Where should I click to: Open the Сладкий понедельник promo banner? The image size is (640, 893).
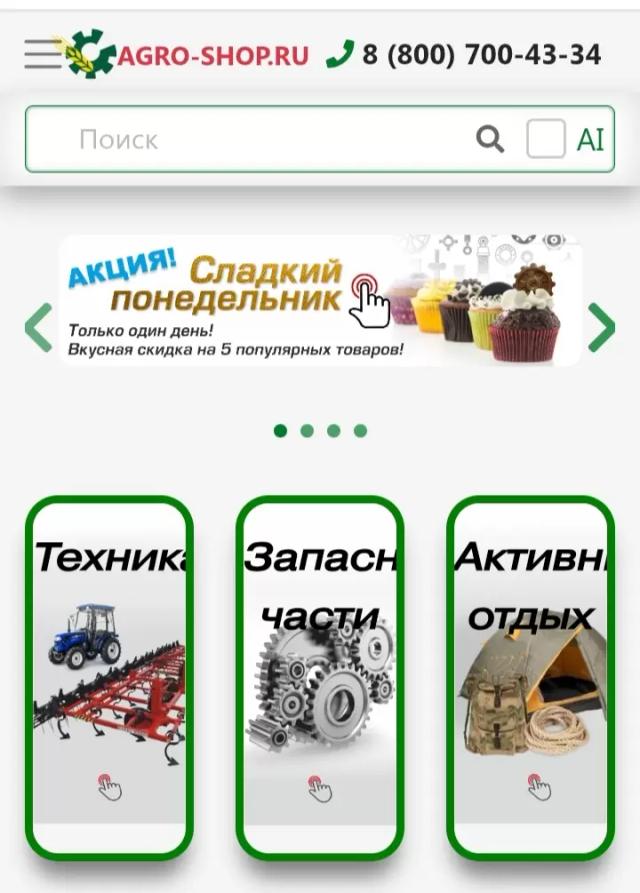pyautogui.click(x=320, y=300)
